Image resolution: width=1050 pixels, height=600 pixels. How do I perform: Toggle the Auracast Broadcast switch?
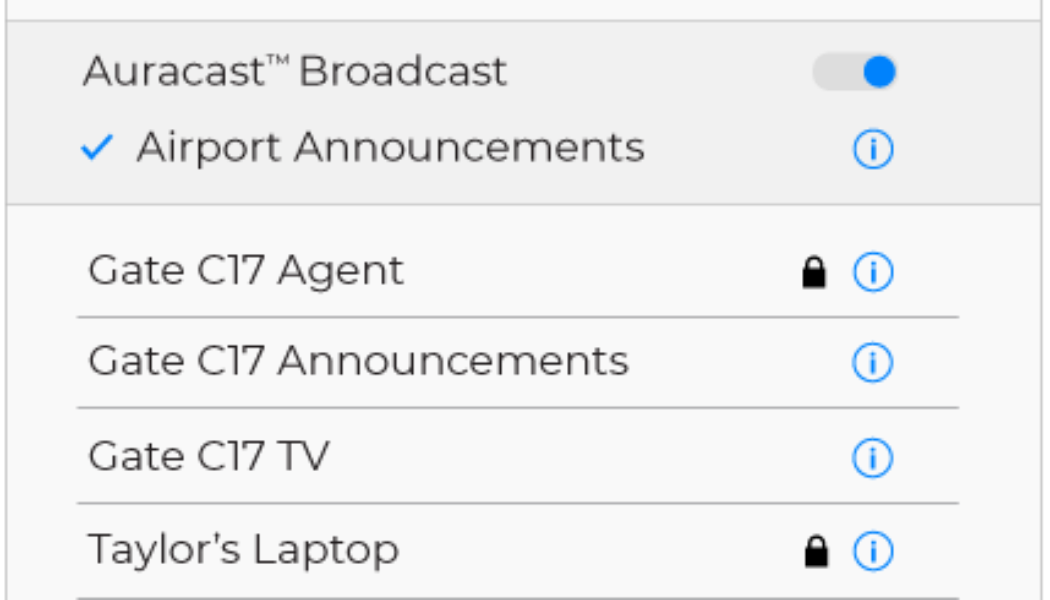855,73
